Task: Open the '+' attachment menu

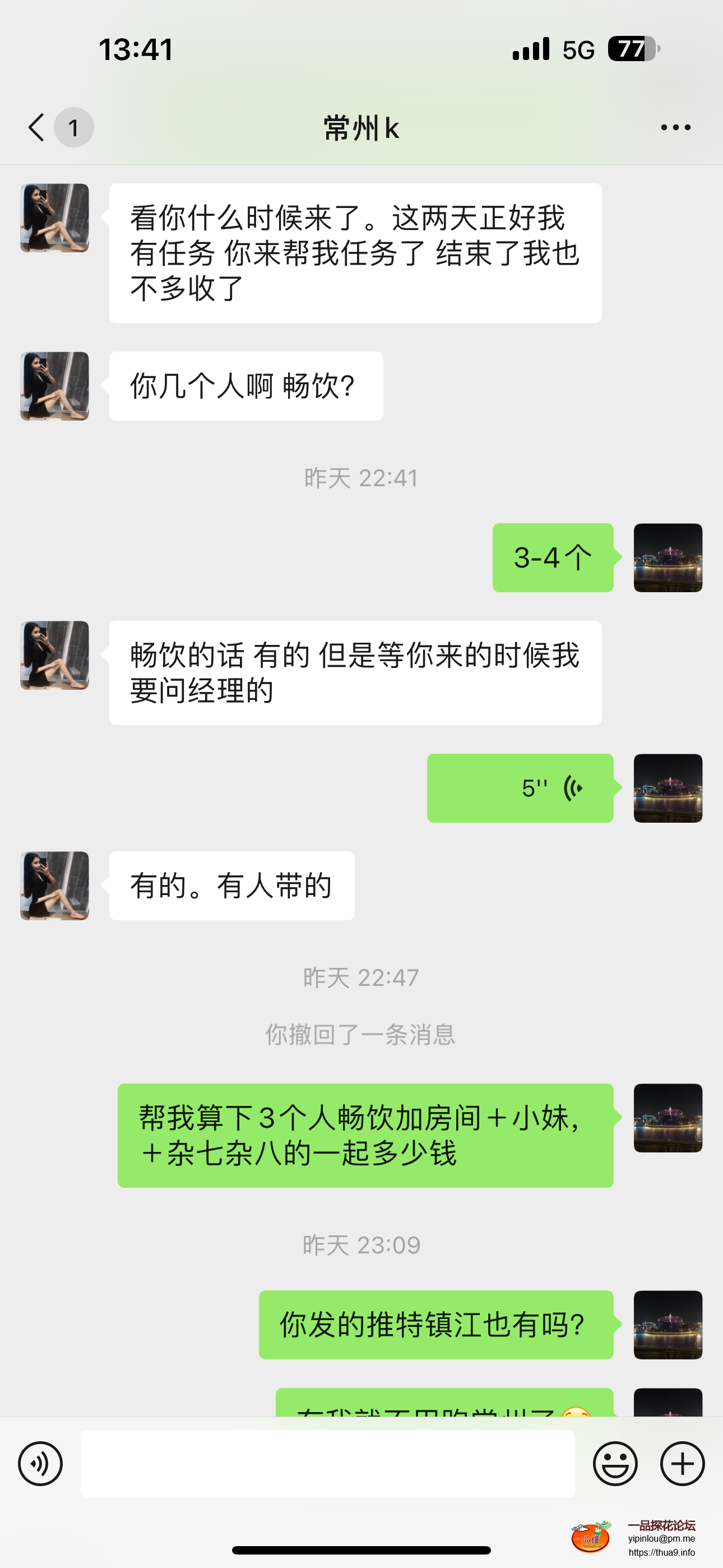Action: point(682,1464)
